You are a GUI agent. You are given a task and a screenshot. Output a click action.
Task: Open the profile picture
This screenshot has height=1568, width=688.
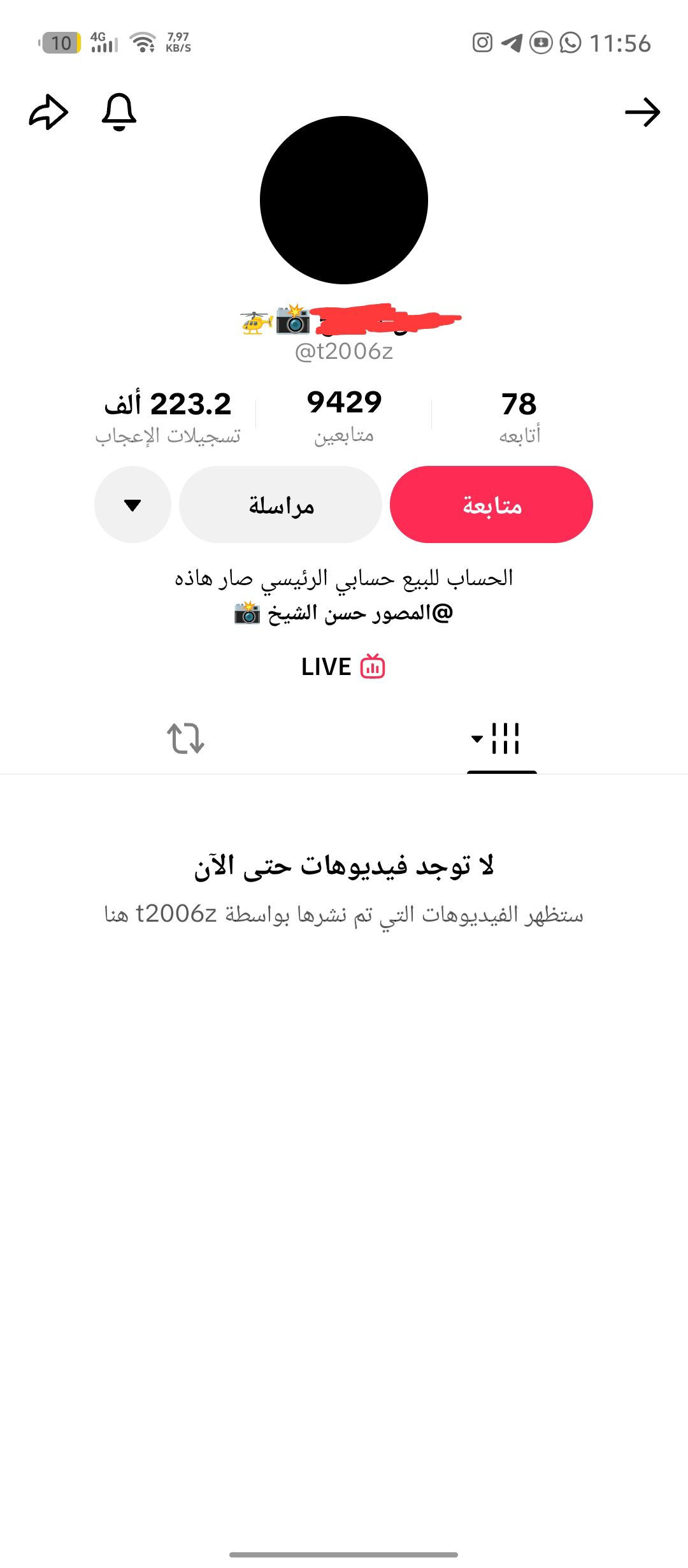[344, 200]
